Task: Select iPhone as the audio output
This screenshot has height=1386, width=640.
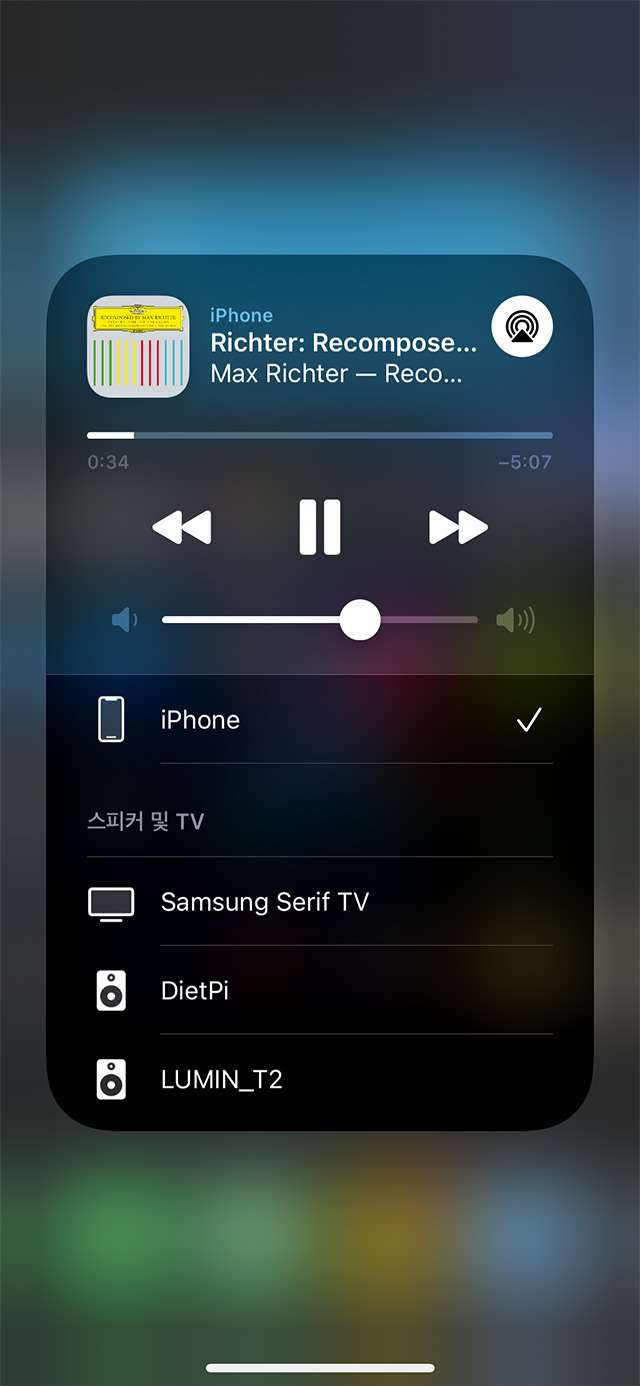Action: tap(320, 720)
